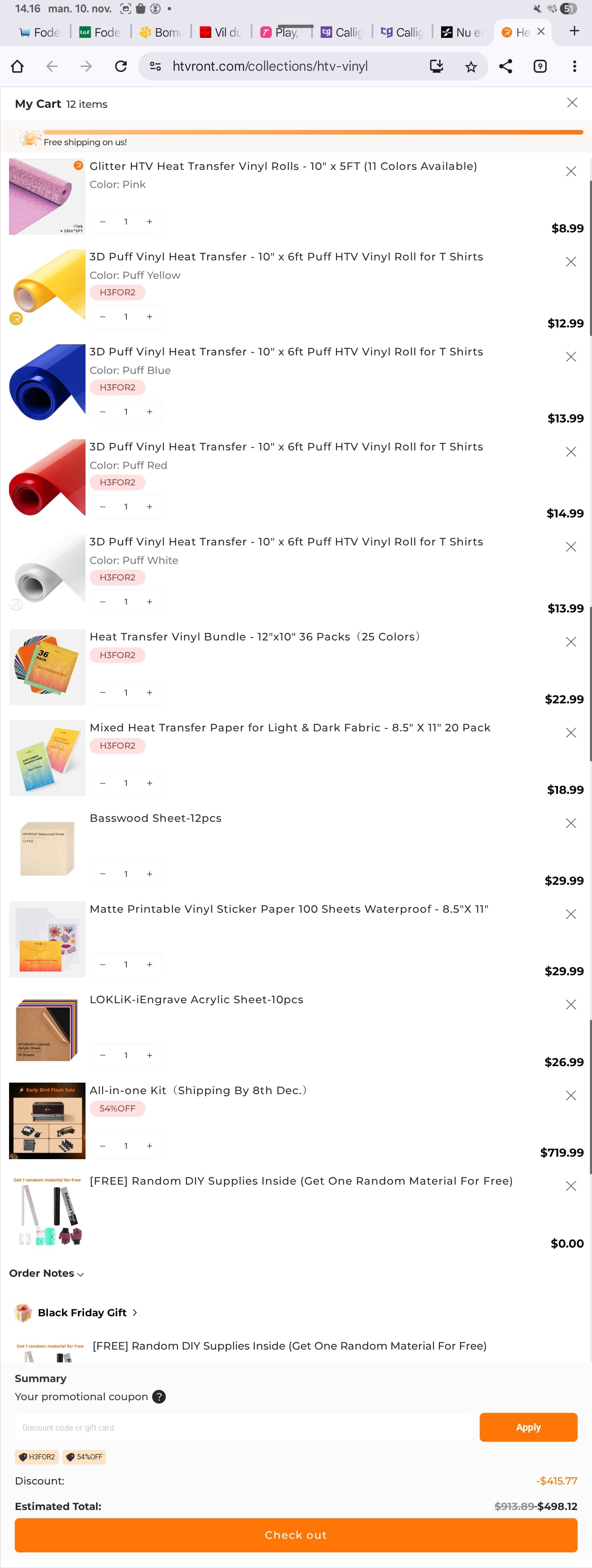Viewport: 592px width, 1568px height.
Task: Select the H3FOR2 coupon chip
Action: [37, 1457]
